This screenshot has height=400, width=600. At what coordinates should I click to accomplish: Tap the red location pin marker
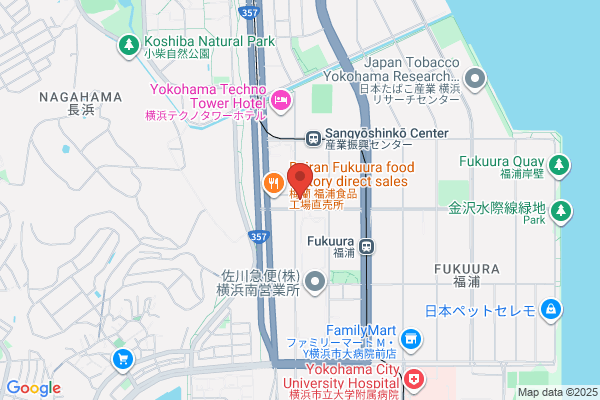[x=300, y=179]
